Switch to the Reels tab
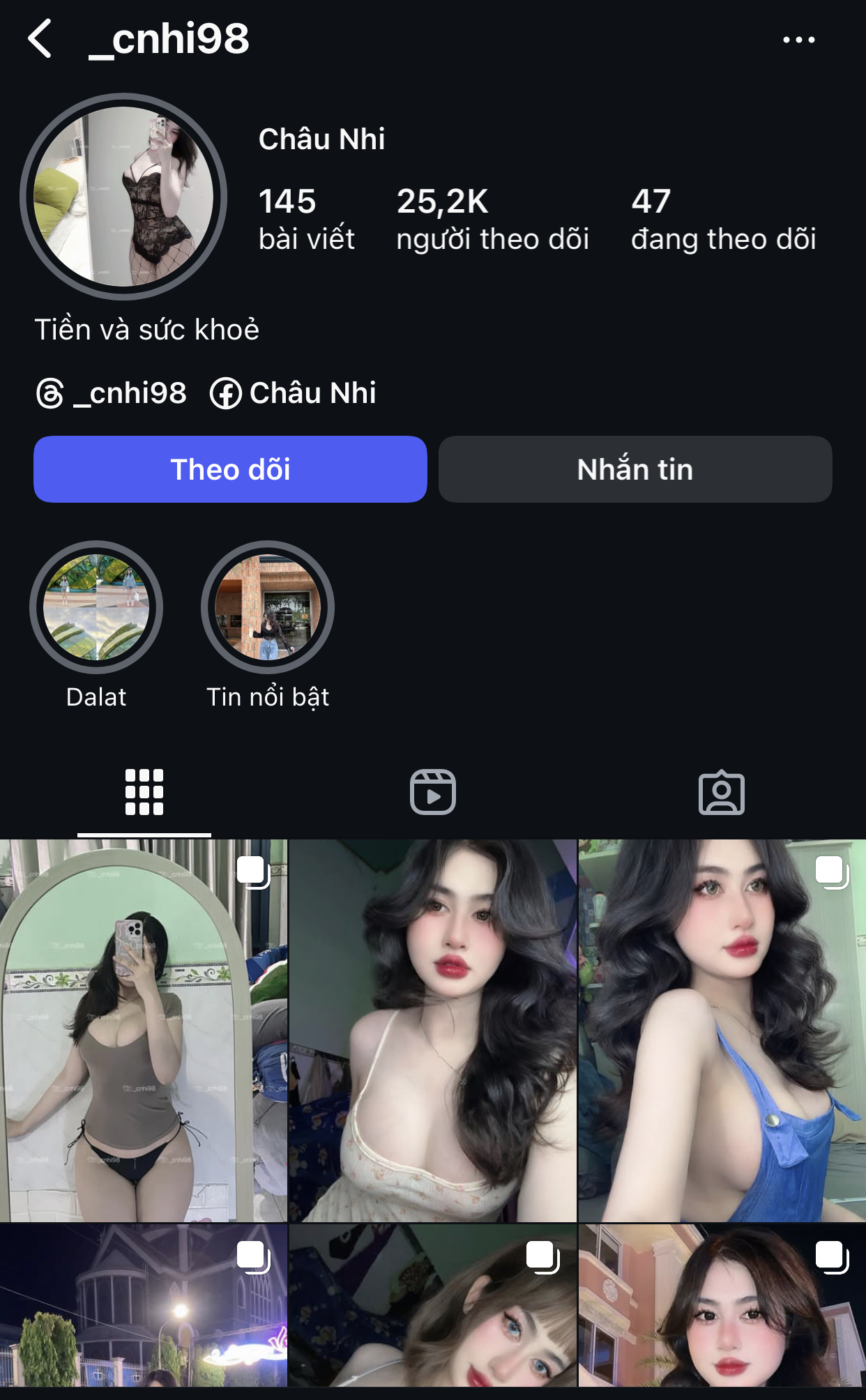866x1400 pixels. pos(433,792)
